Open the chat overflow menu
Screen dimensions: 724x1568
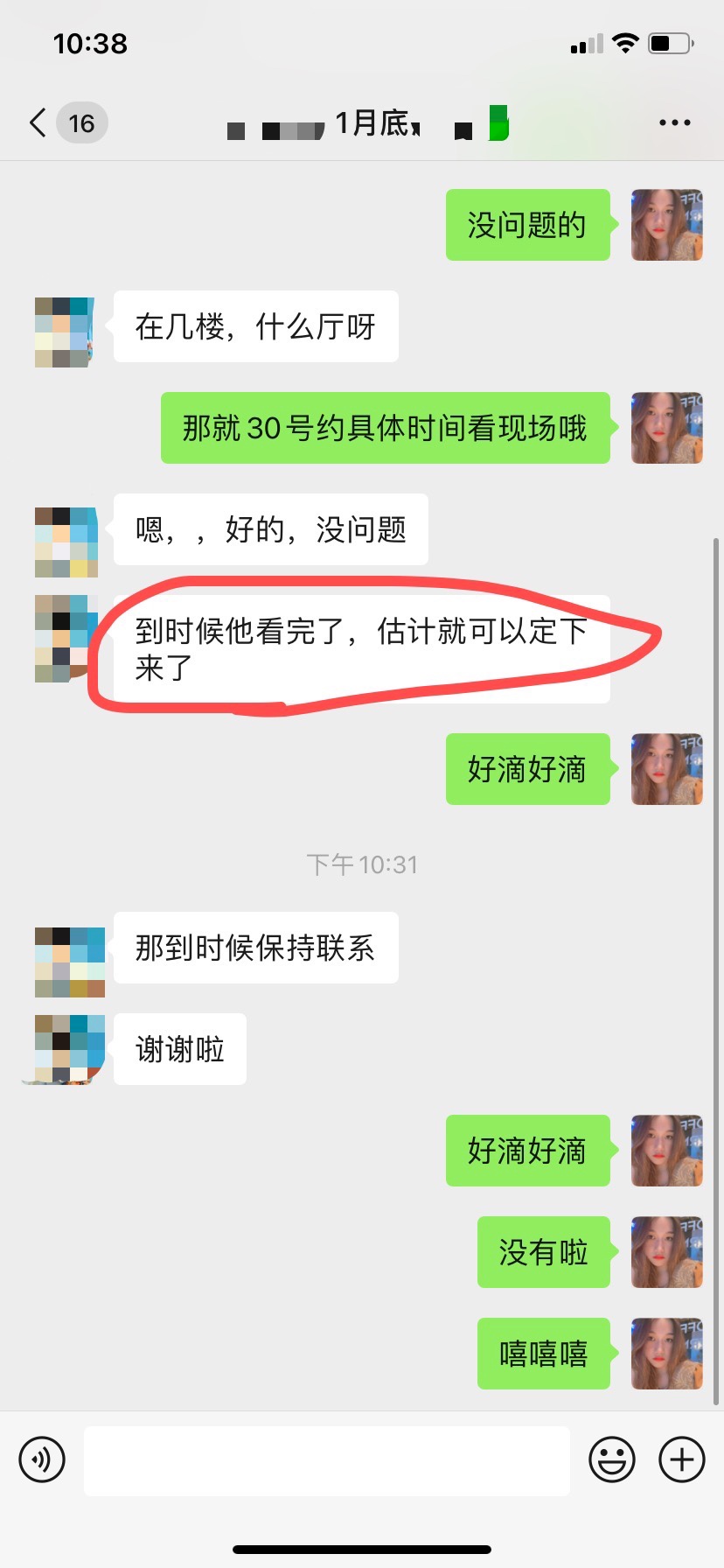(674, 123)
